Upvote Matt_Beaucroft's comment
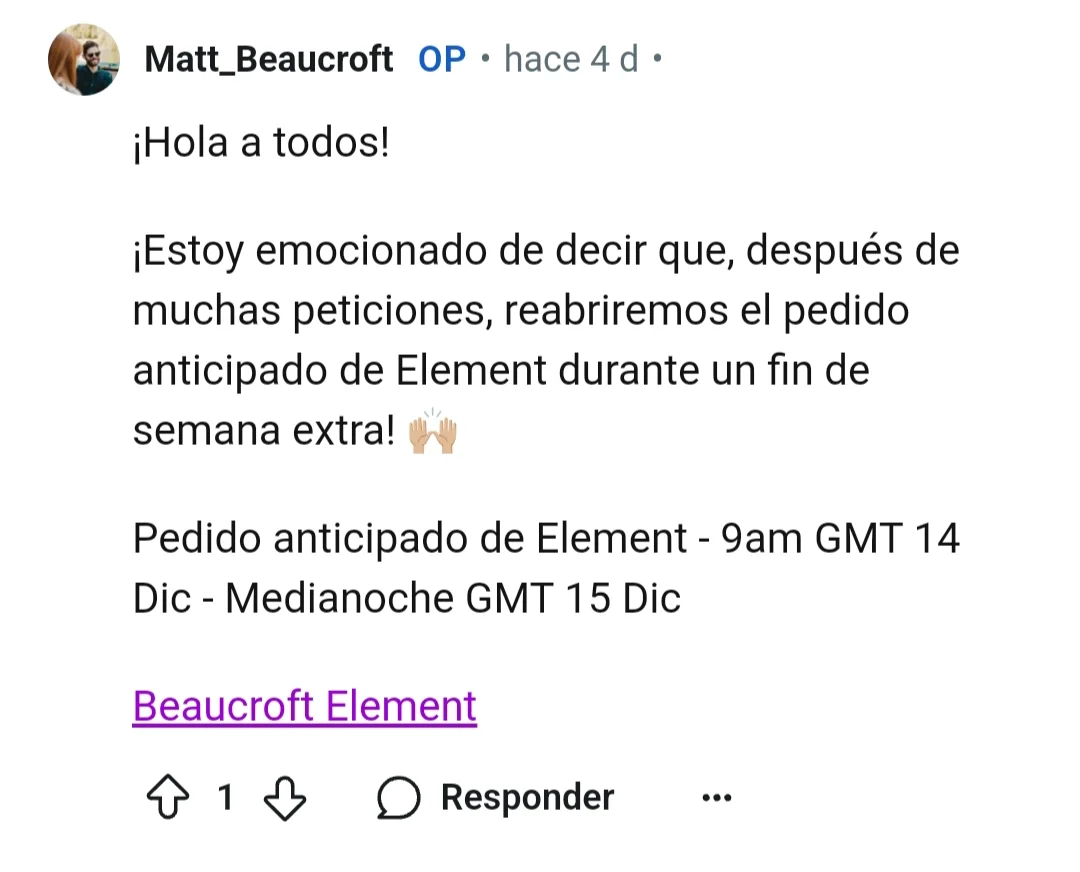The width and height of the screenshot is (1080, 872). (168, 798)
